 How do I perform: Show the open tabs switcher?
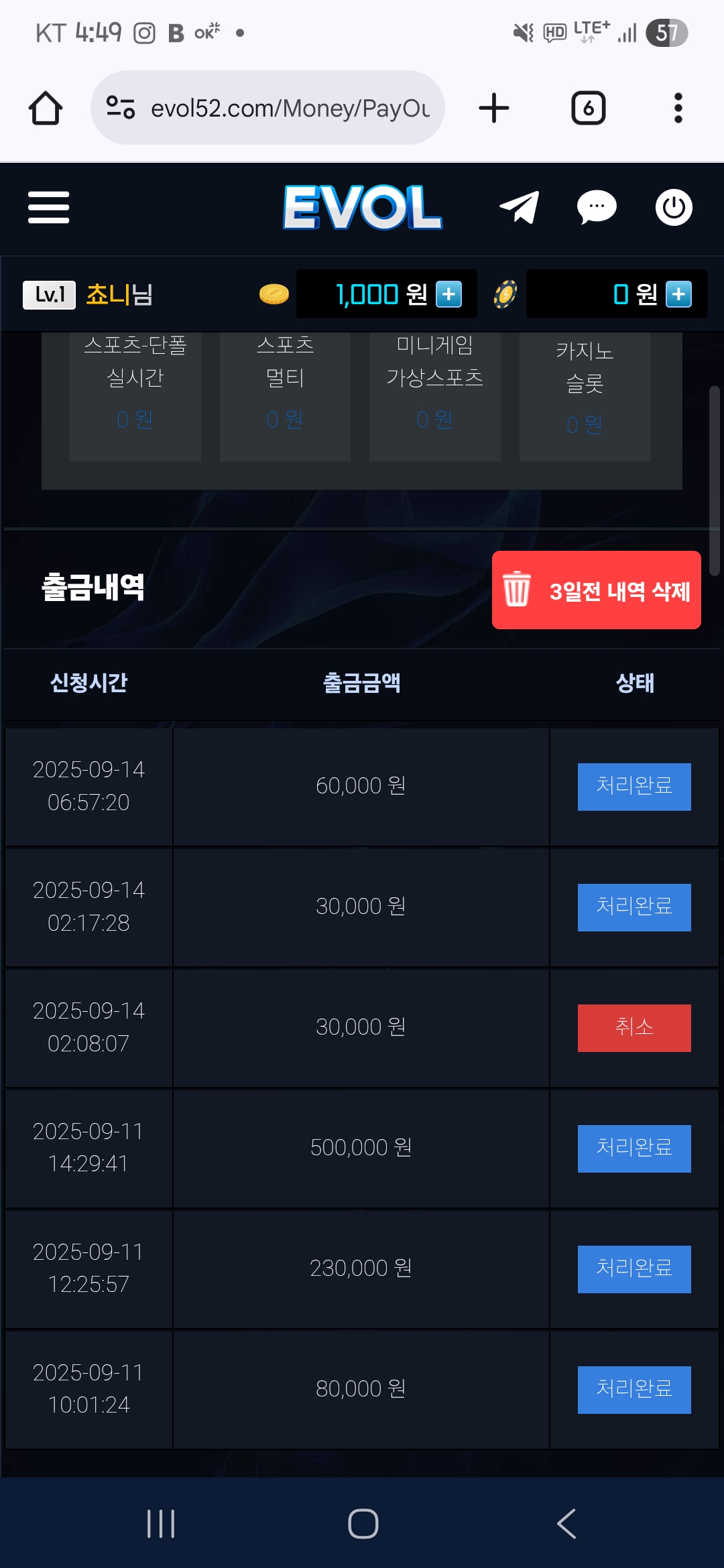coord(588,108)
